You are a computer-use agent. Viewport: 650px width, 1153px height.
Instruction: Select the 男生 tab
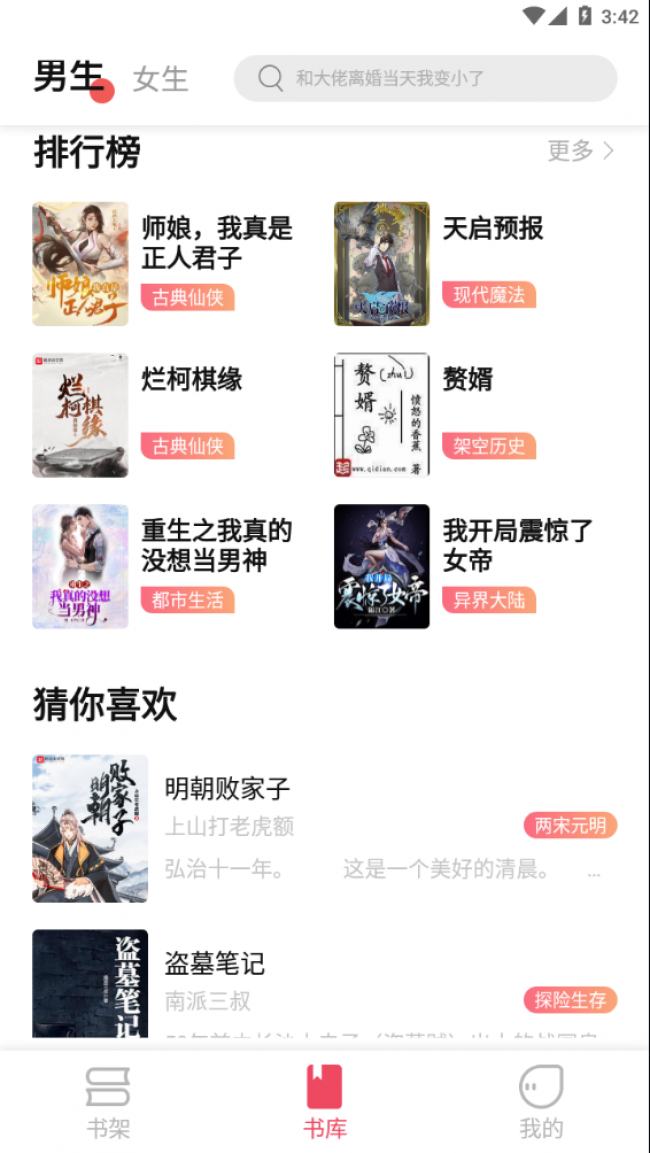(x=68, y=76)
